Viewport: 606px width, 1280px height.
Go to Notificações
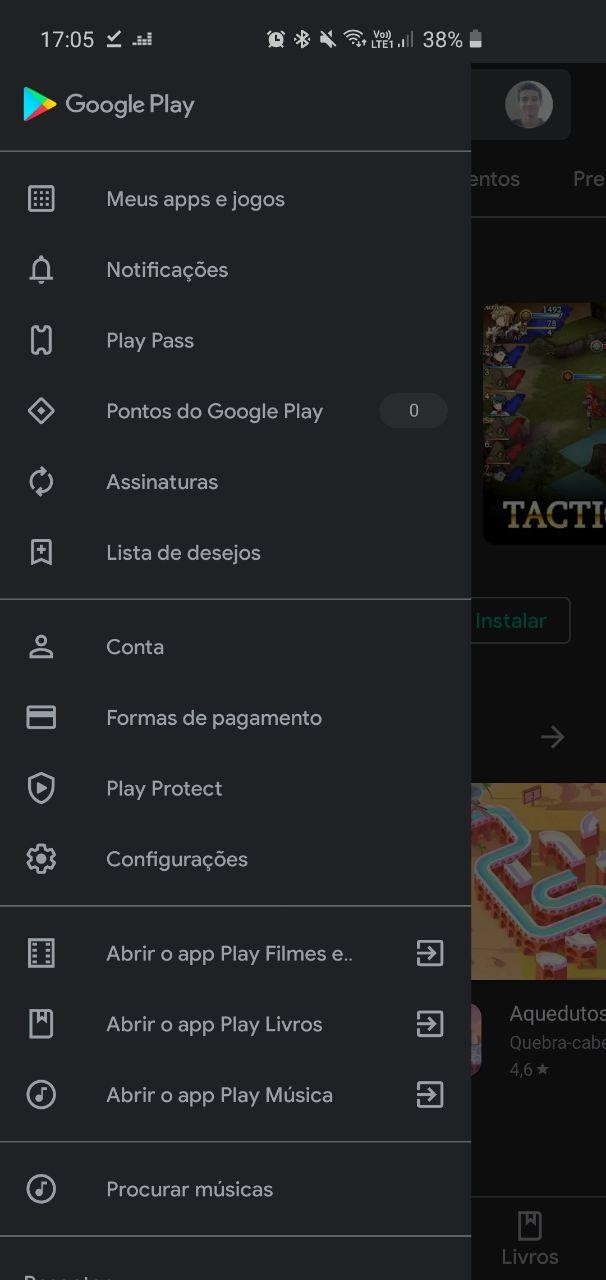click(x=167, y=270)
